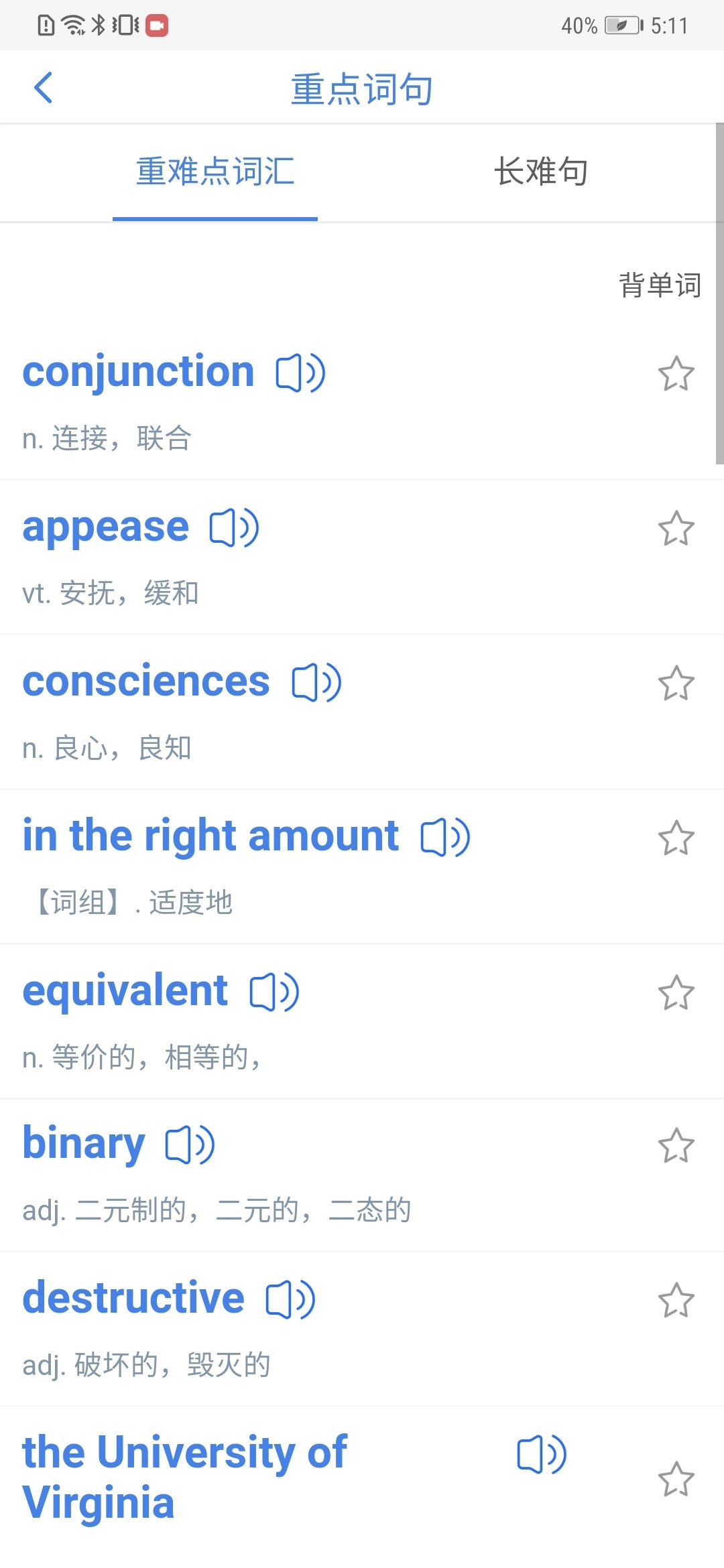Play pronunciation for destructive
The height and width of the screenshot is (1568, 724).
coord(290,1299)
